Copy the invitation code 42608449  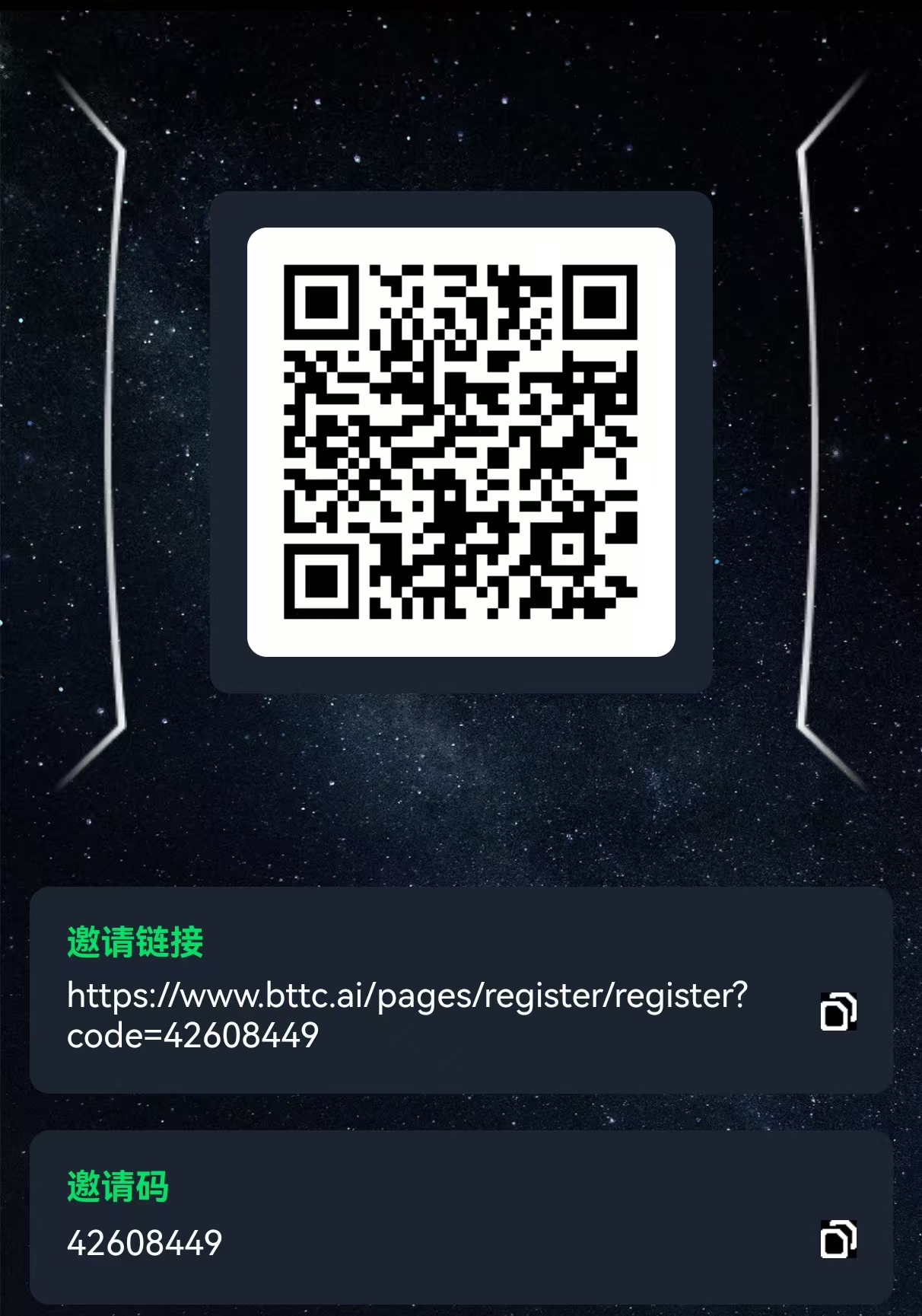tap(838, 1239)
